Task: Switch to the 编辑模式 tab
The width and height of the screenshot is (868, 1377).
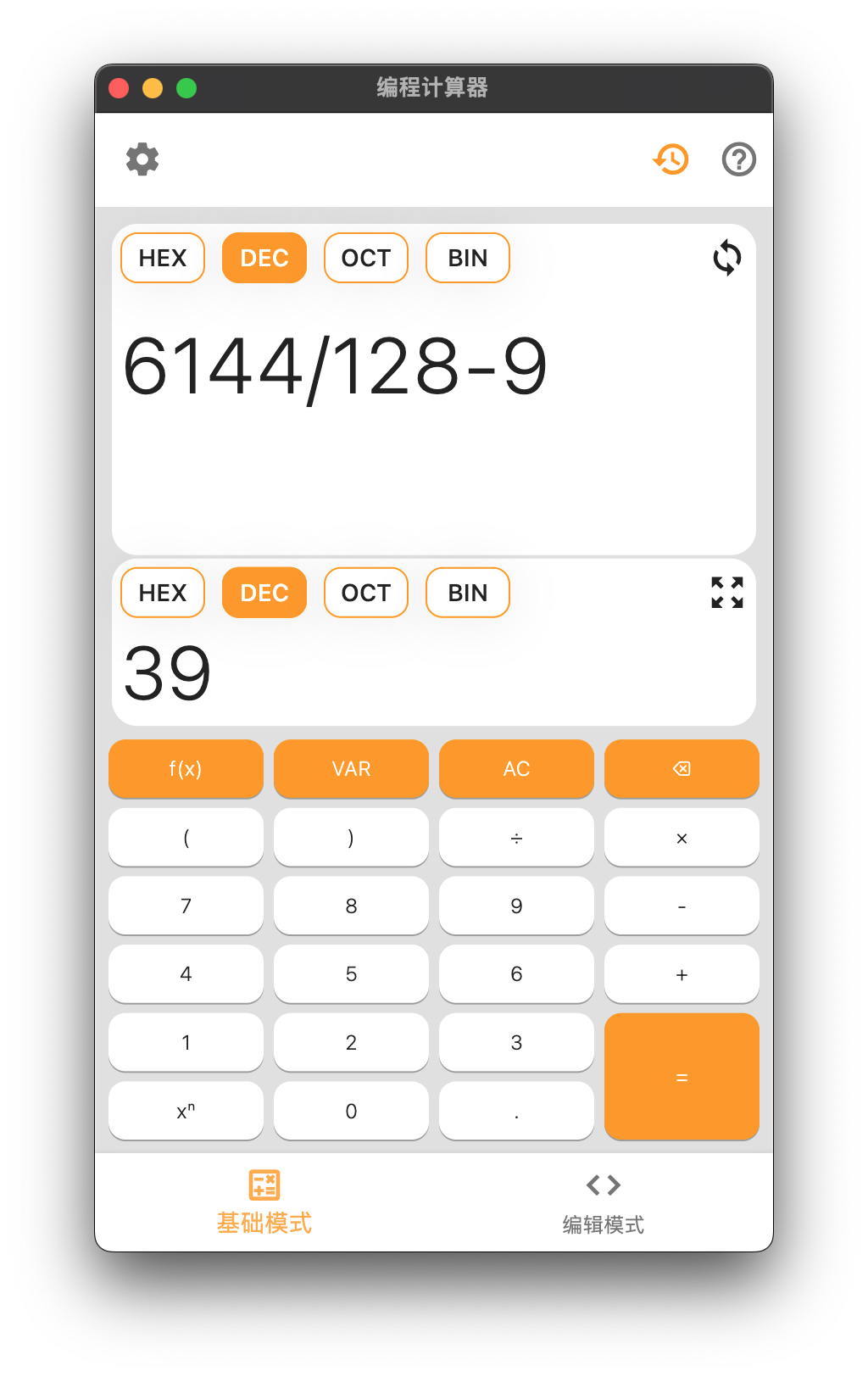Action: coord(603,1204)
